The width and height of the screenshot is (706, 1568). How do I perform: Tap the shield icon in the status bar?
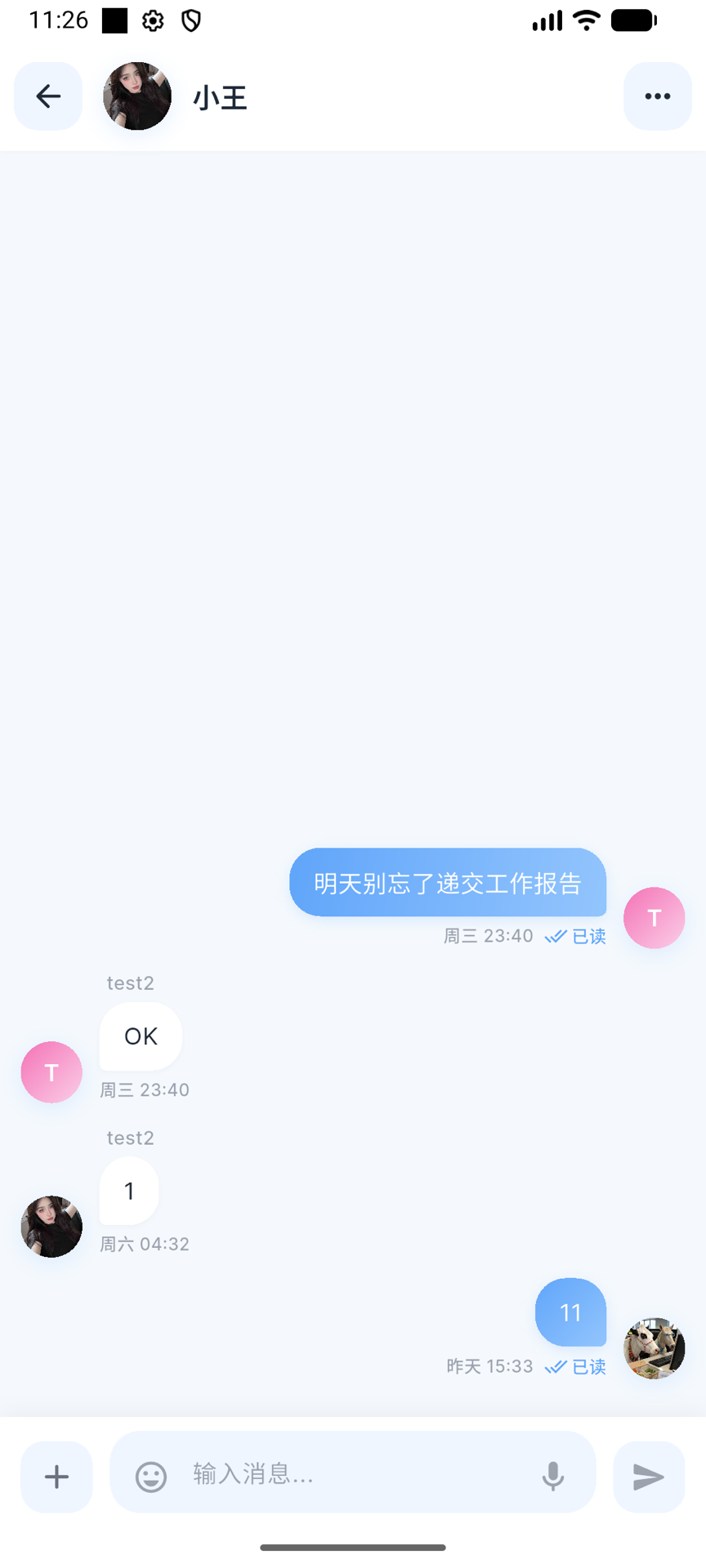pos(193,20)
